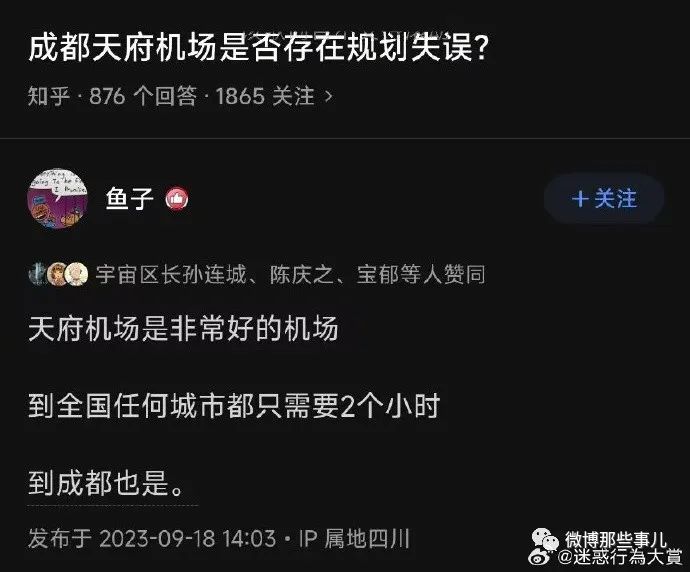690x572 pixels.
Task: Open 鱼子's profile avatar
Action: 57,199
